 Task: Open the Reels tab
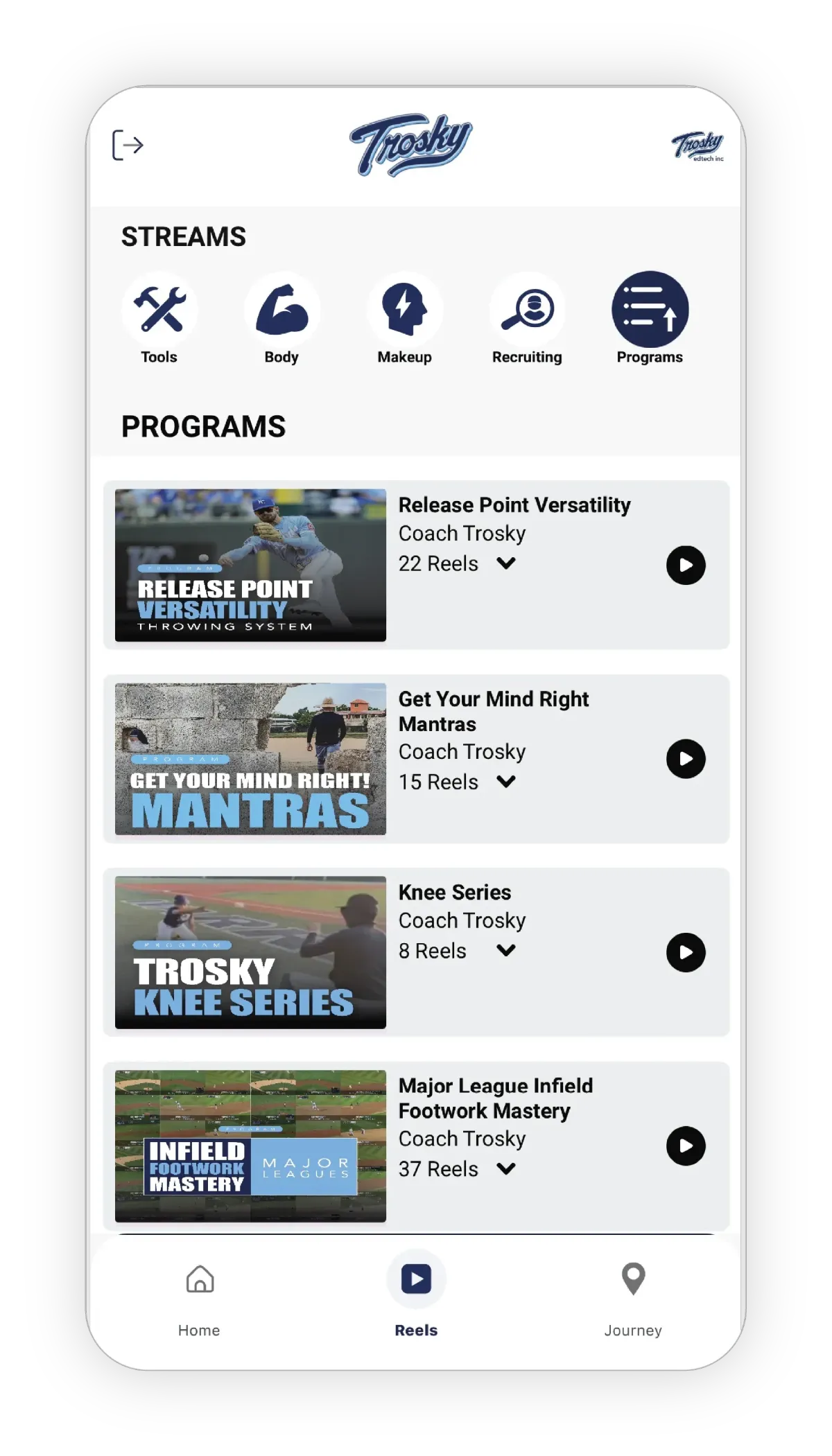click(x=416, y=1295)
